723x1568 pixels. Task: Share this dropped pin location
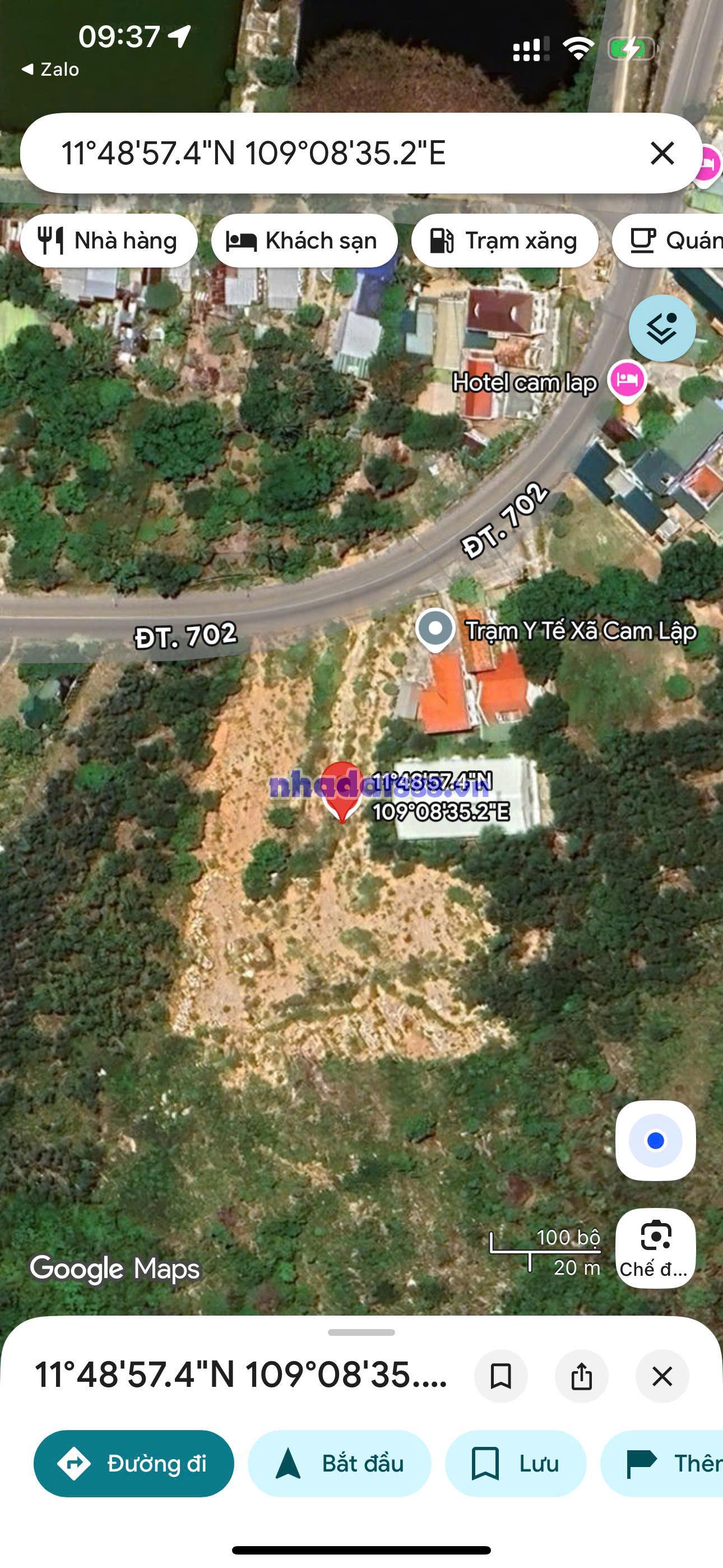(x=581, y=1376)
